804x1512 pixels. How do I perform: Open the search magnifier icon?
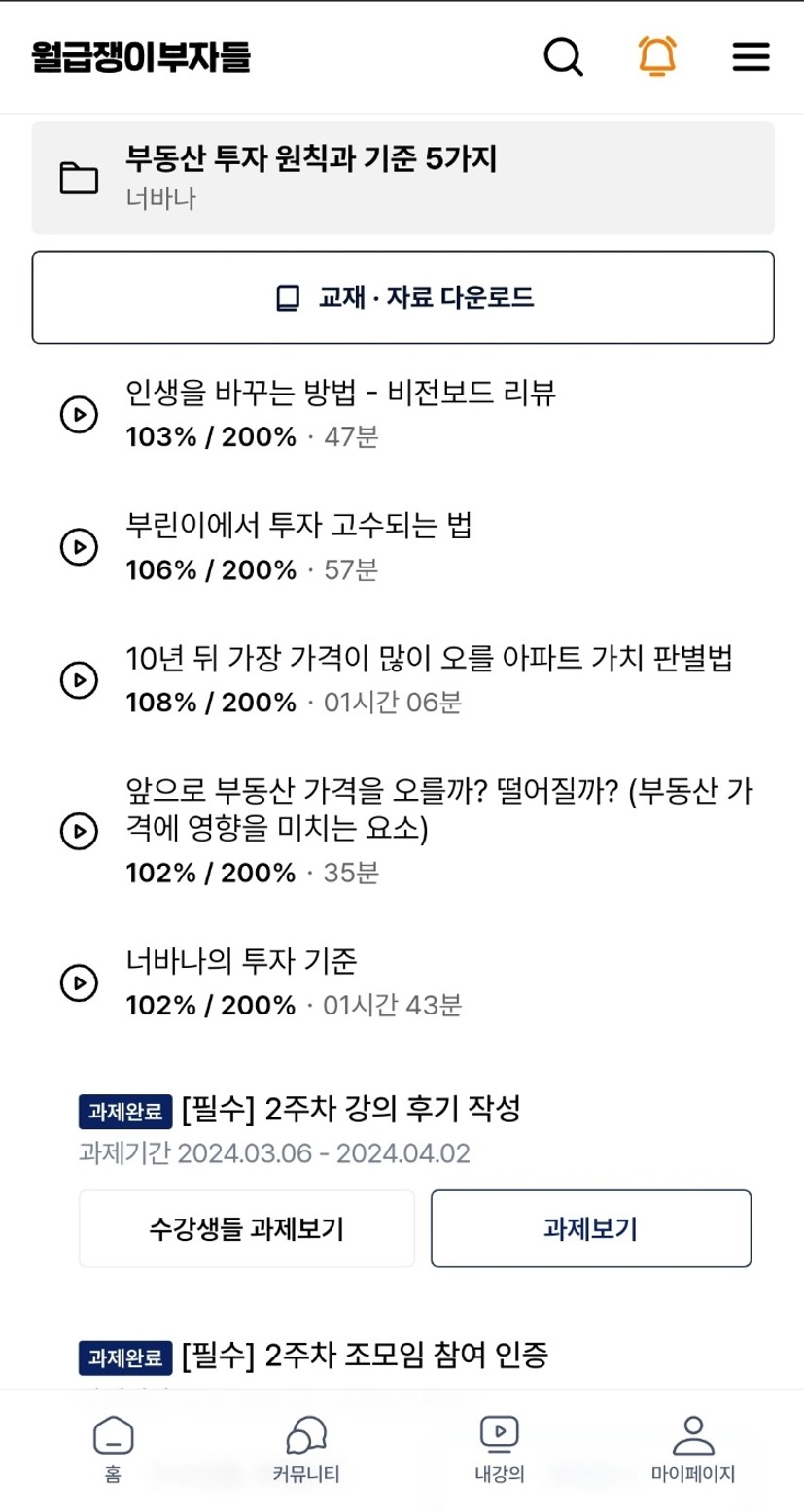click(x=563, y=56)
